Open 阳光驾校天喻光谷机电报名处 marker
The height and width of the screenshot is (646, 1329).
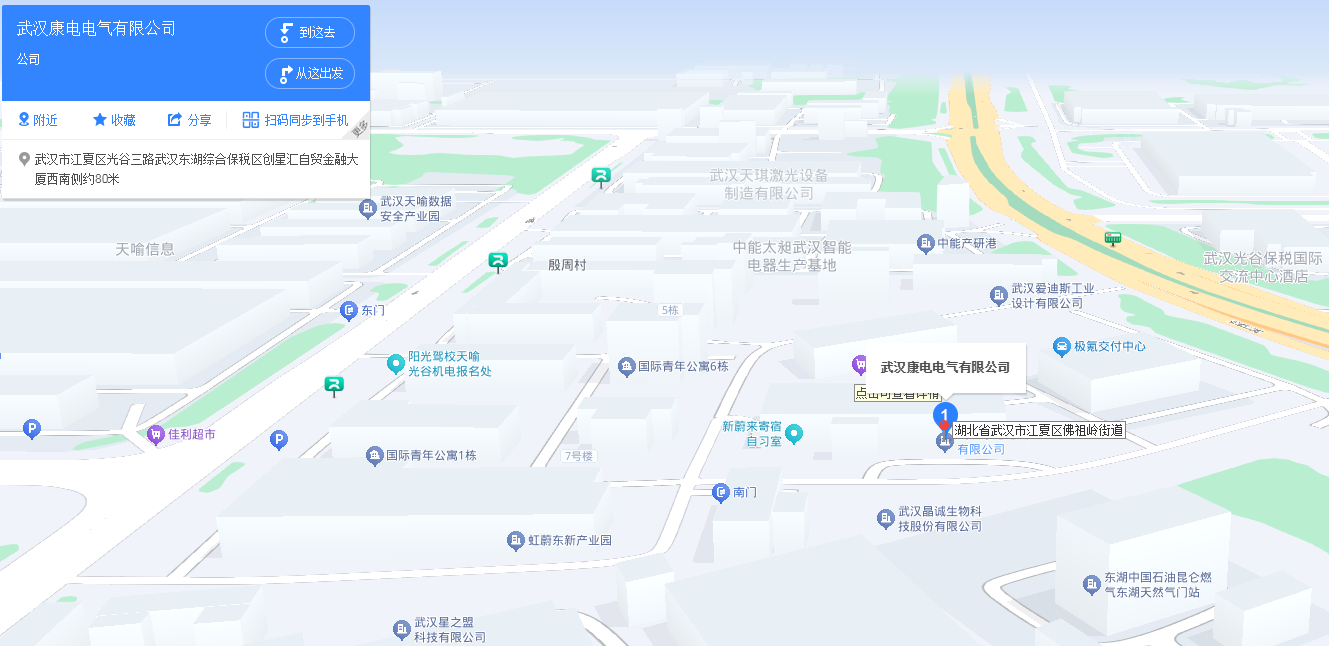click(x=440, y=363)
